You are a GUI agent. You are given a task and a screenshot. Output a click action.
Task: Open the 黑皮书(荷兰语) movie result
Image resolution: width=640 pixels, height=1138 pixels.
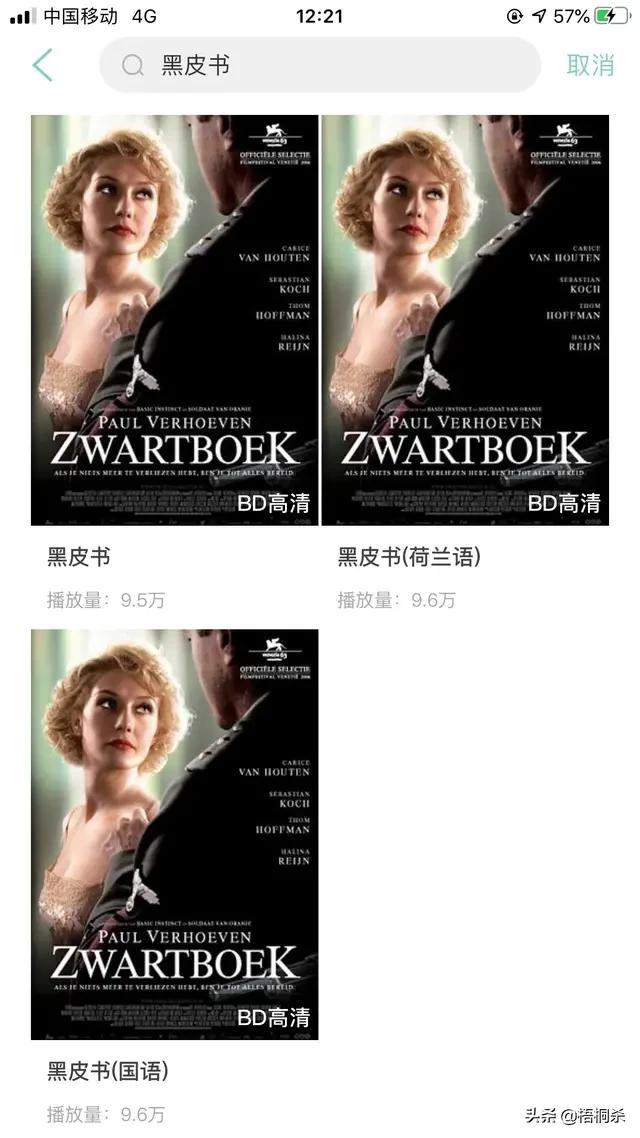[464, 320]
